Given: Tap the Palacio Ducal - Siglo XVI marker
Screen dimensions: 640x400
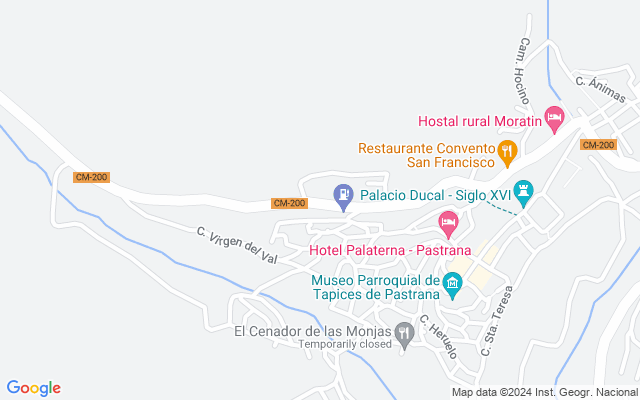Looking at the screenshot, I should pyautogui.click(x=524, y=193).
